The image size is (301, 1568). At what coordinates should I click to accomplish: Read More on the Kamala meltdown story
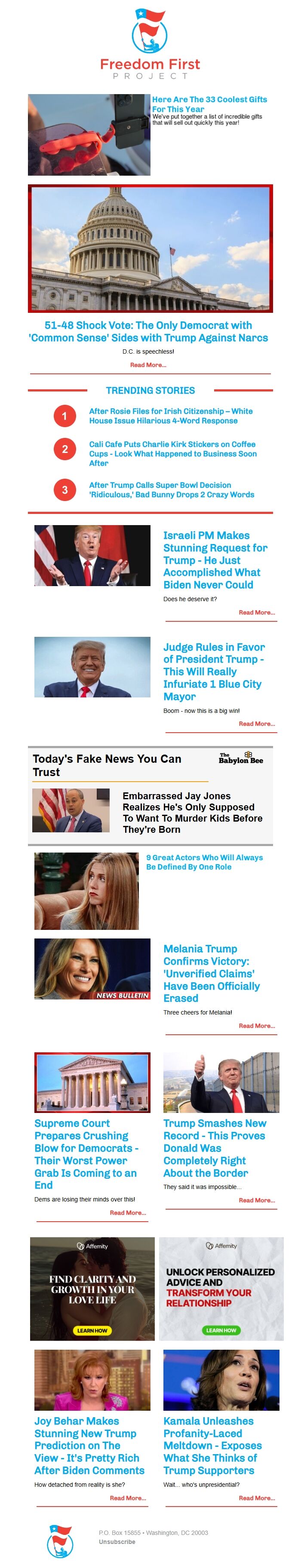257,1498
